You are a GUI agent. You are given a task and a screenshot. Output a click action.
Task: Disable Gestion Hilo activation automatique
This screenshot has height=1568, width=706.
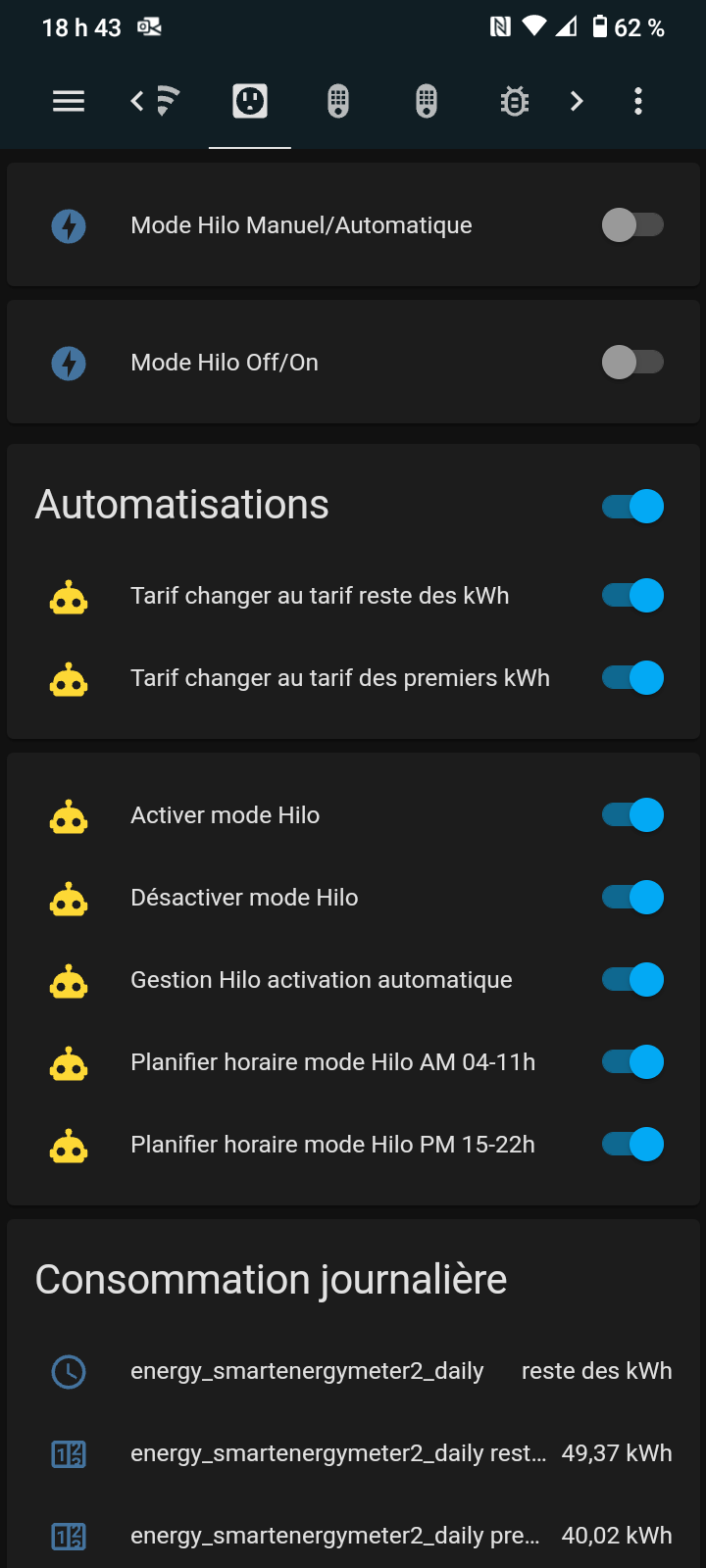631,979
